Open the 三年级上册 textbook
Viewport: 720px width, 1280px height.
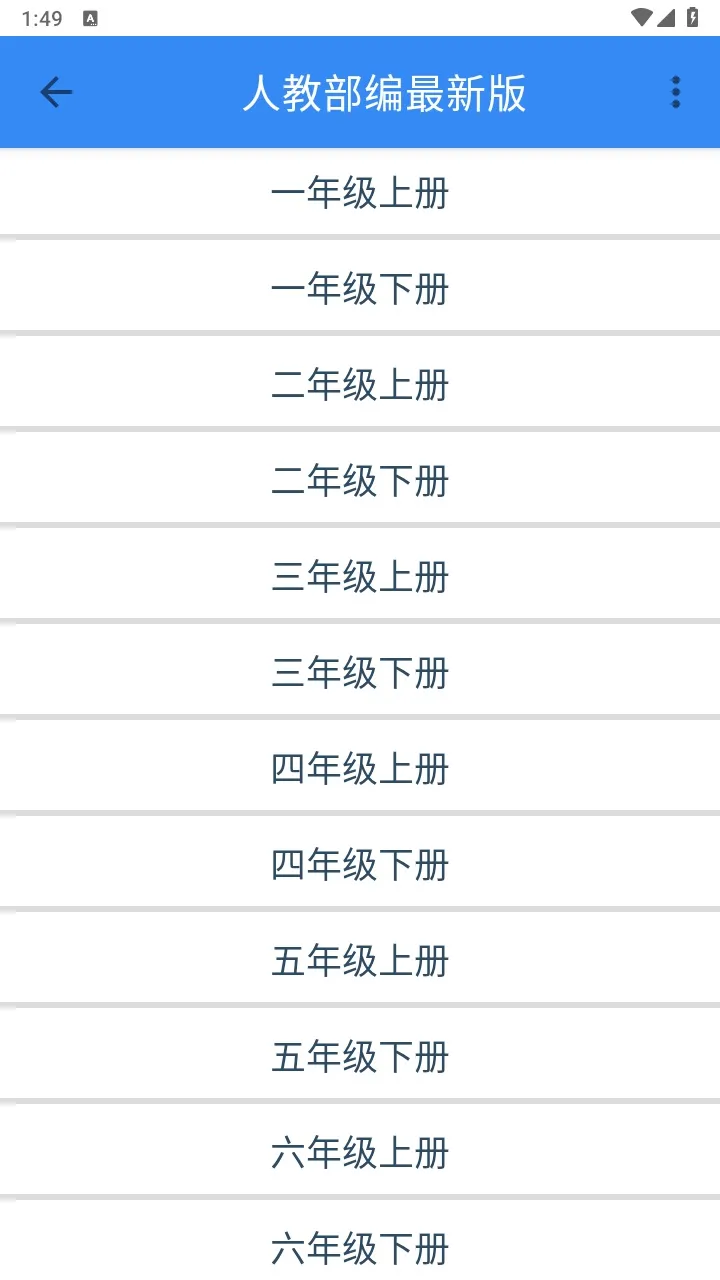tap(360, 577)
